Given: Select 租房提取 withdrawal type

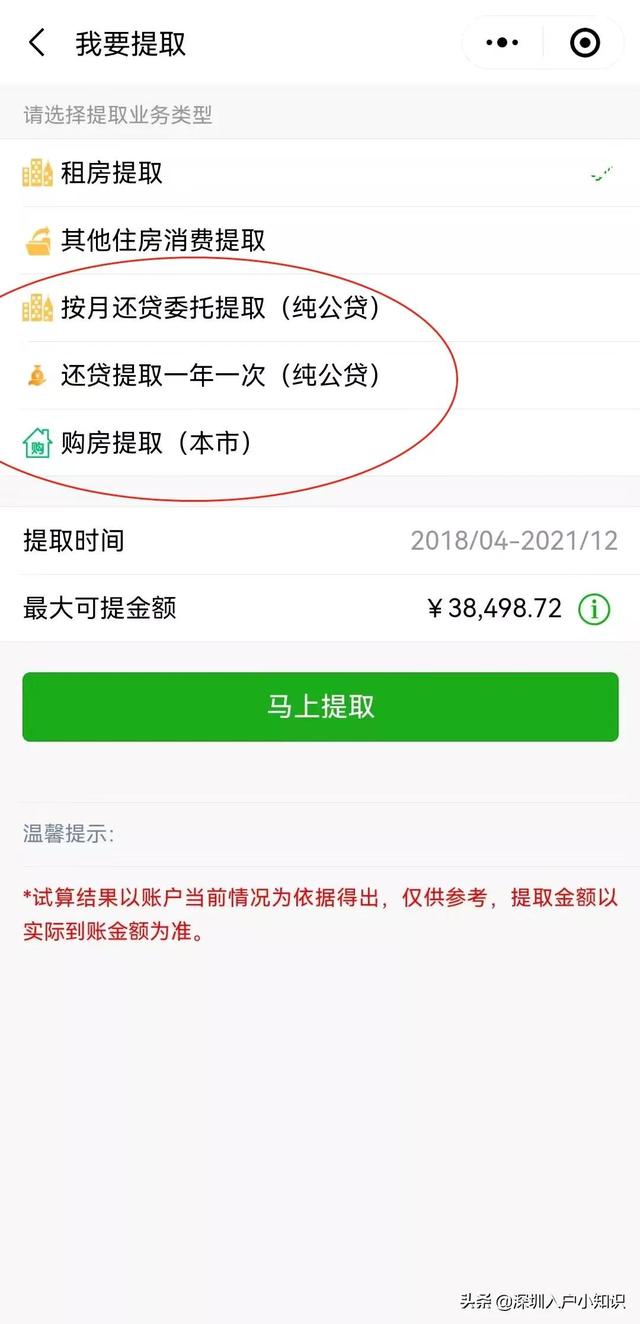Looking at the screenshot, I should click(320, 173).
